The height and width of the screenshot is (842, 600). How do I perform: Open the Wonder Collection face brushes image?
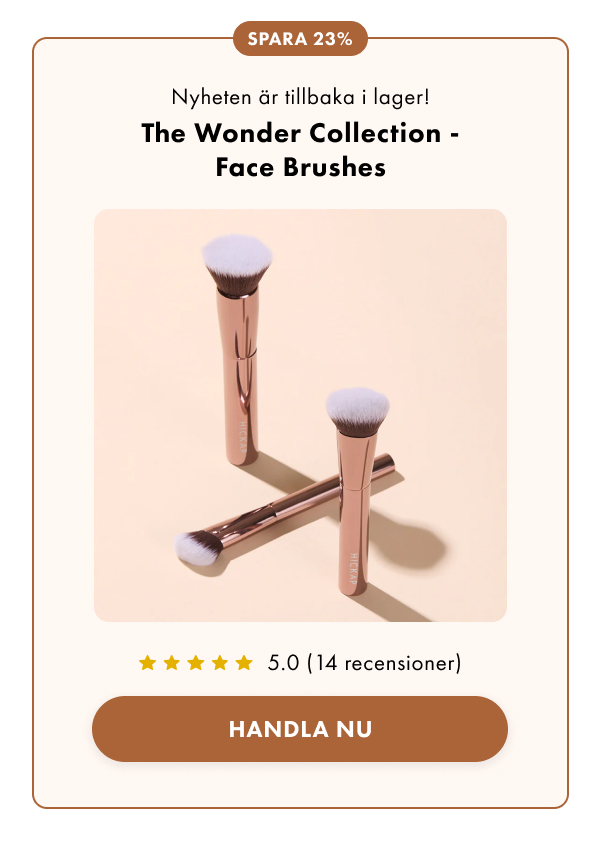click(x=300, y=415)
